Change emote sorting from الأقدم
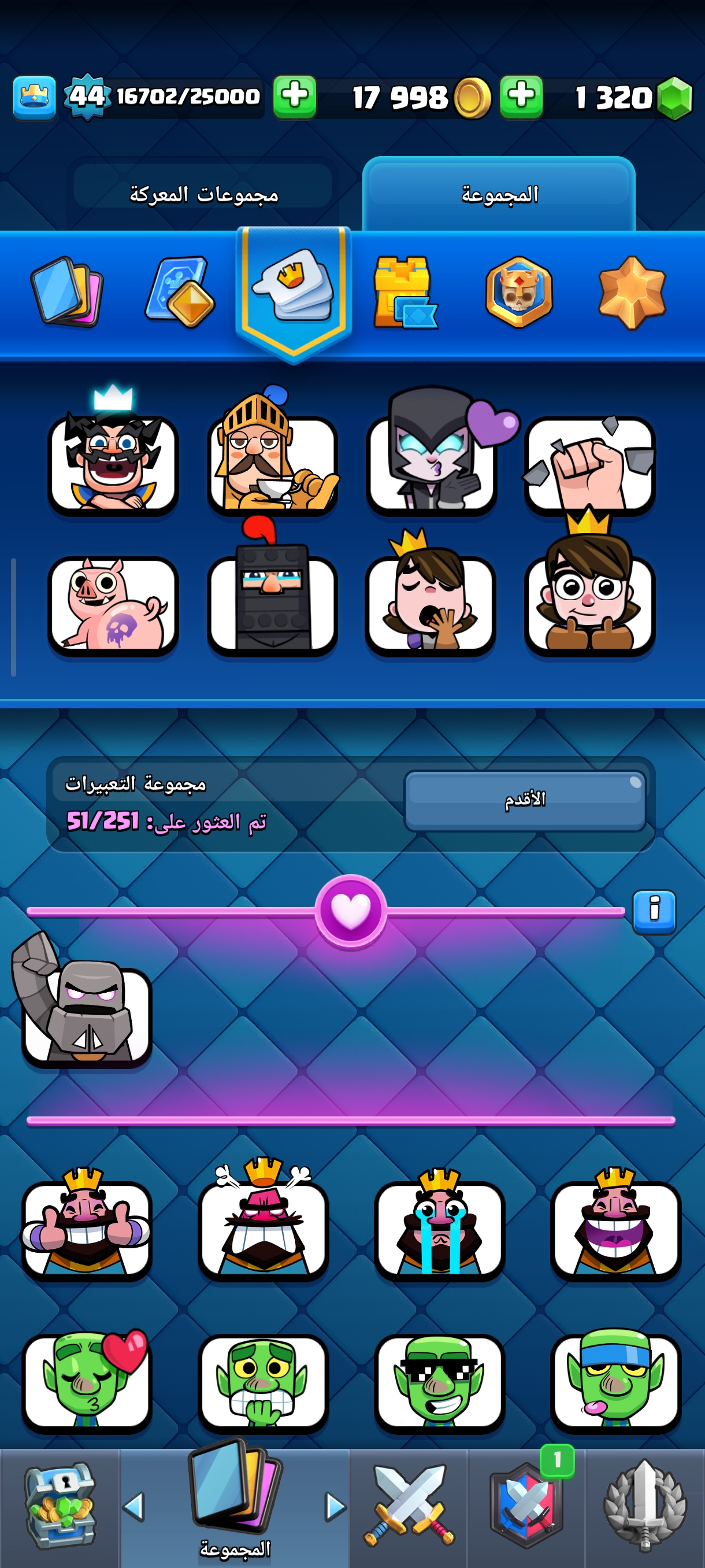 (524, 800)
